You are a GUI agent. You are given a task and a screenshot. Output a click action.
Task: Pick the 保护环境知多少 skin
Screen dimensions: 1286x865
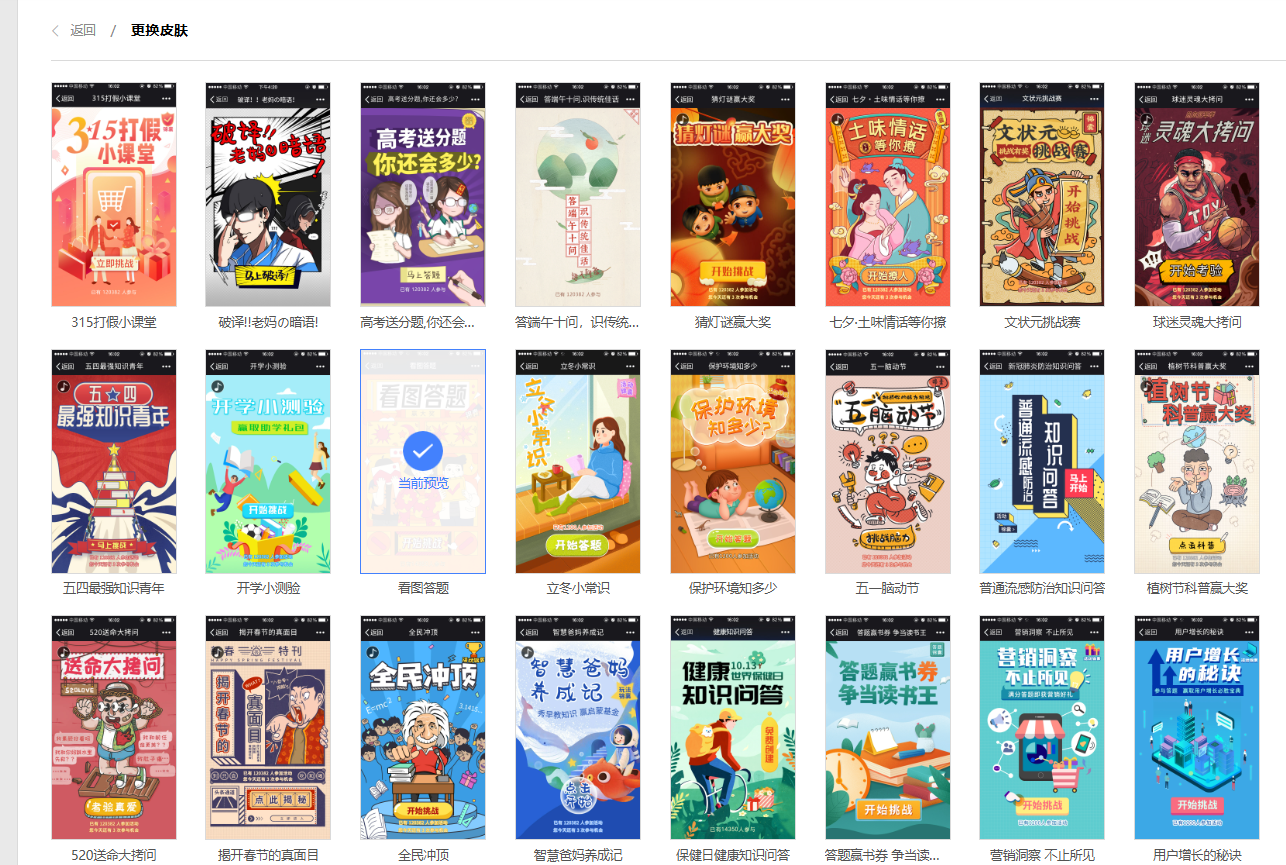733,461
